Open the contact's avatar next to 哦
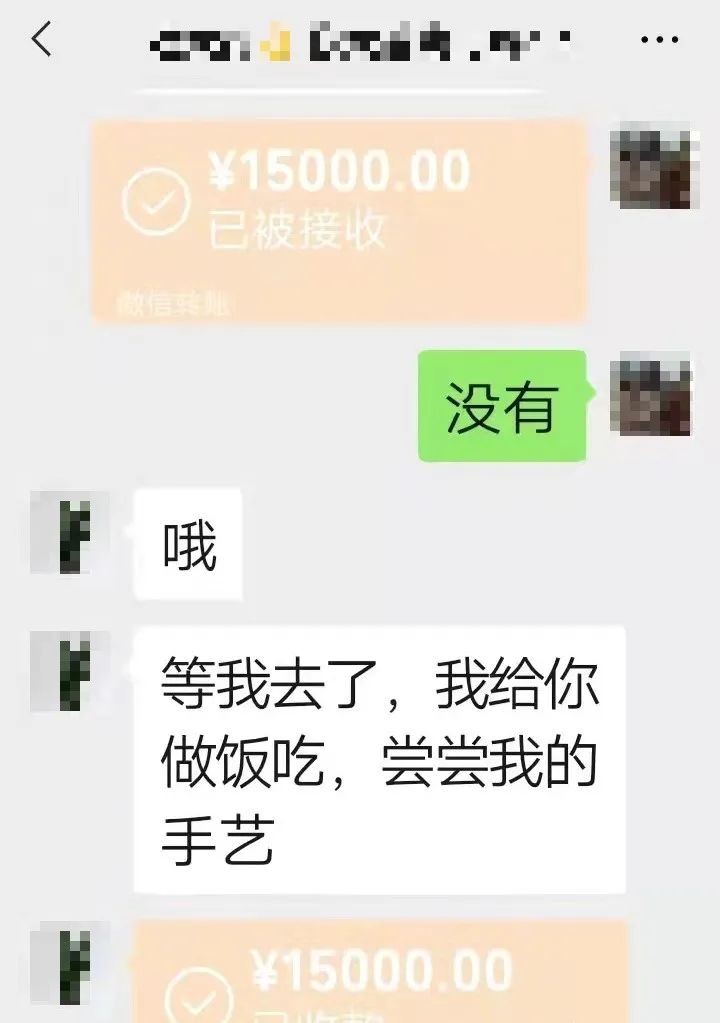The height and width of the screenshot is (1023, 720). (69, 533)
